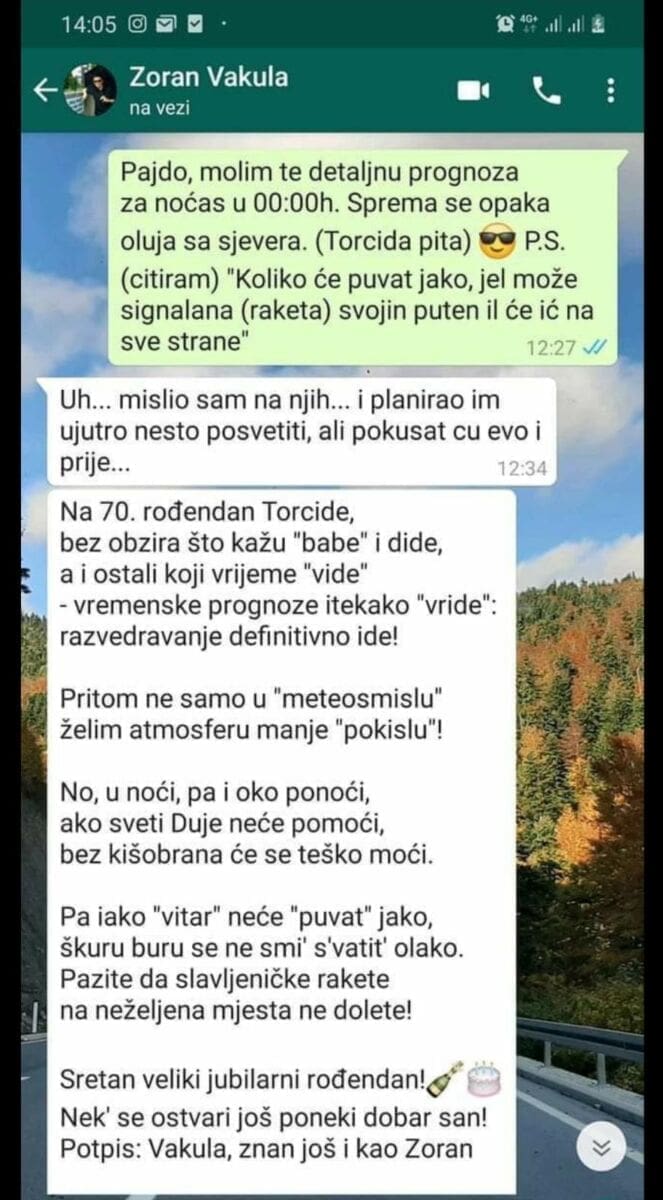
Task: Start a voice call with Zoran Vakula
Action: pyautogui.click(x=547, y=91)
